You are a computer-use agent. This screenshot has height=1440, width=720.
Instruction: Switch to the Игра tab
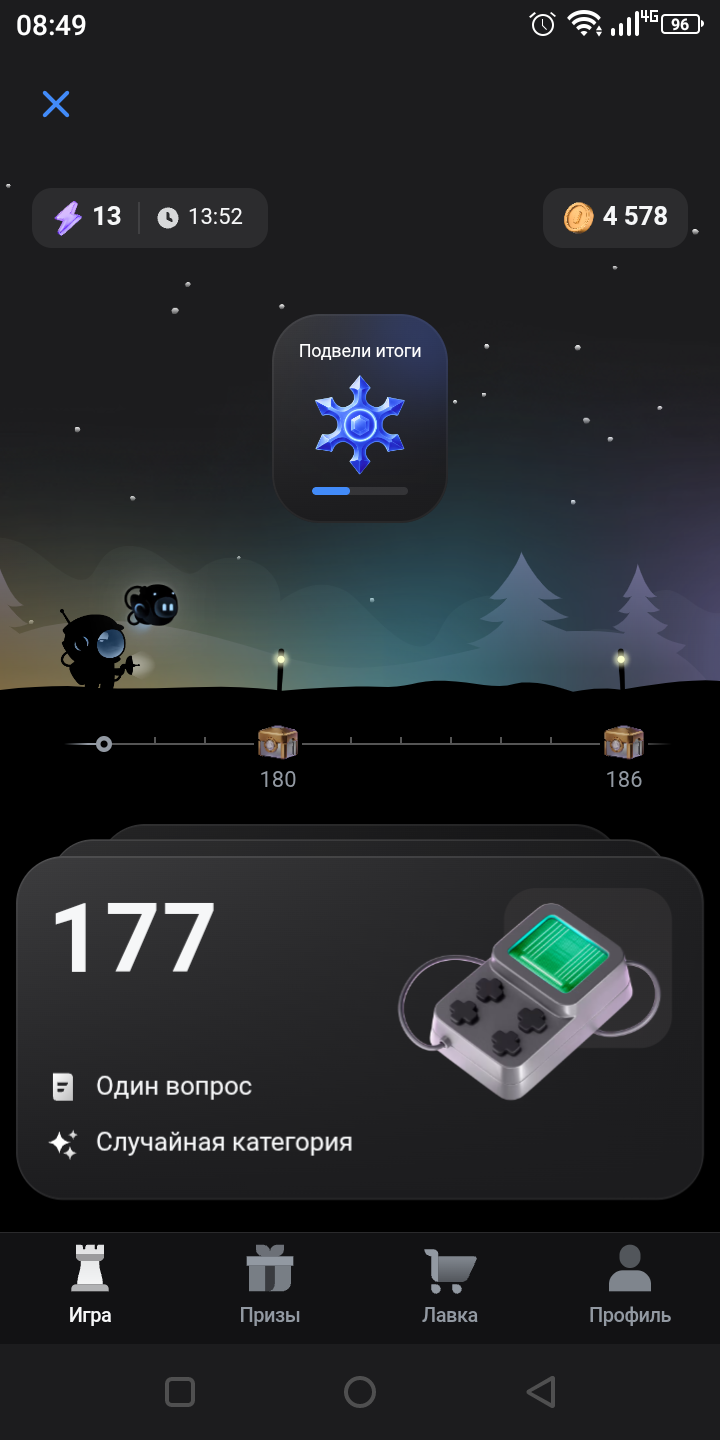click(x=90, y=1286)
